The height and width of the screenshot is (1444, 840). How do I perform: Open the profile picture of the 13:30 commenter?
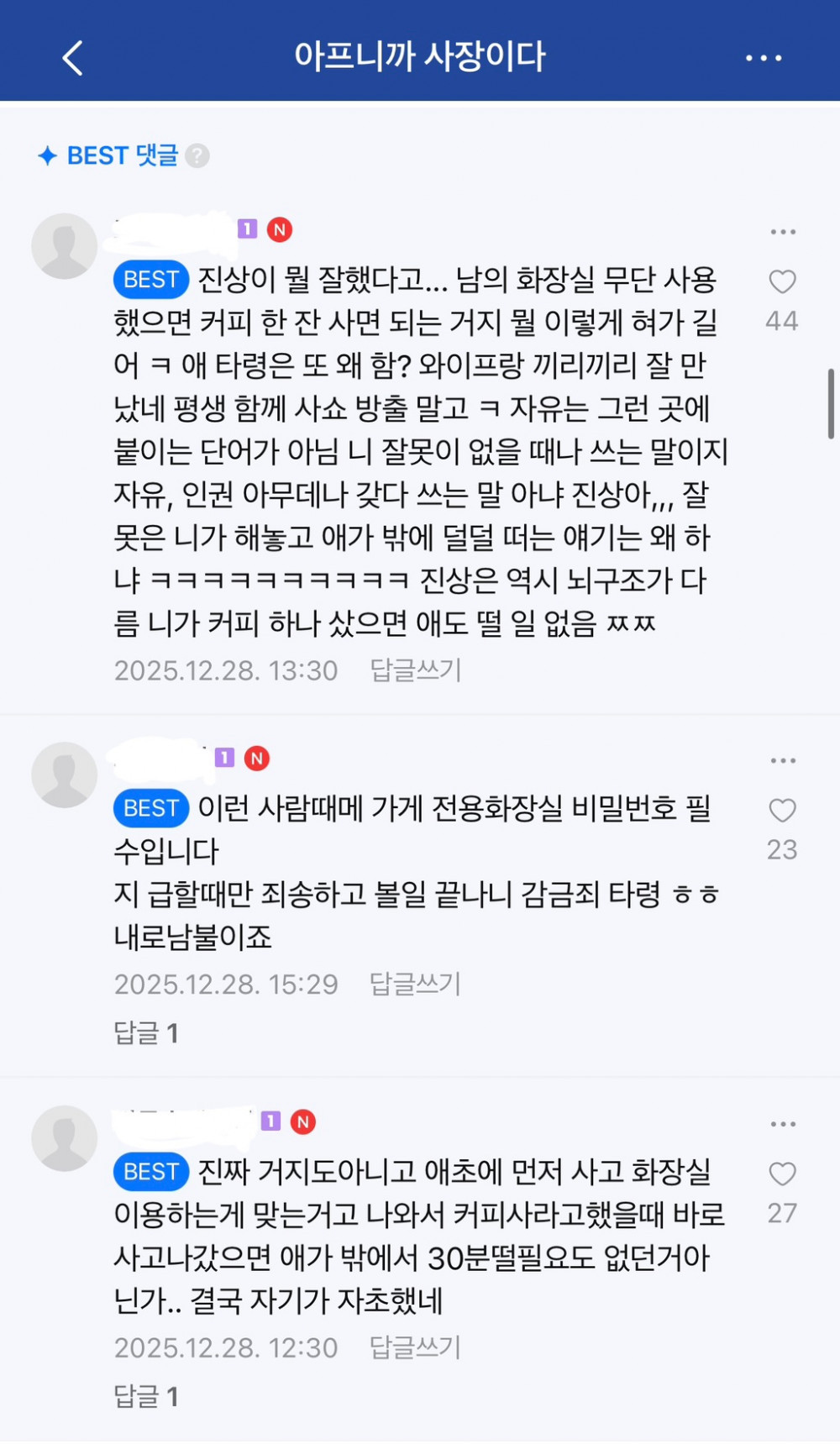(65, 246)
